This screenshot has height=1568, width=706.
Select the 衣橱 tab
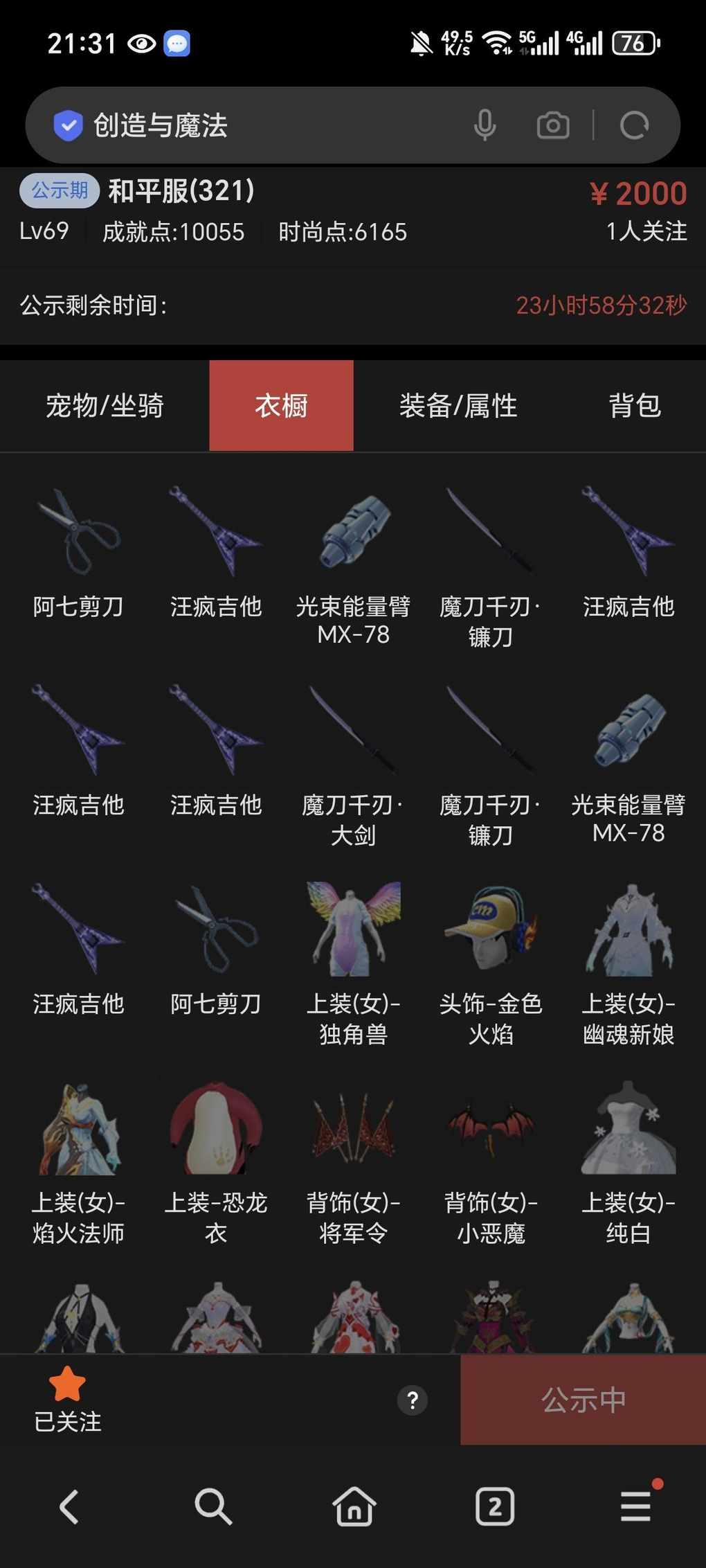coord(281,406)
